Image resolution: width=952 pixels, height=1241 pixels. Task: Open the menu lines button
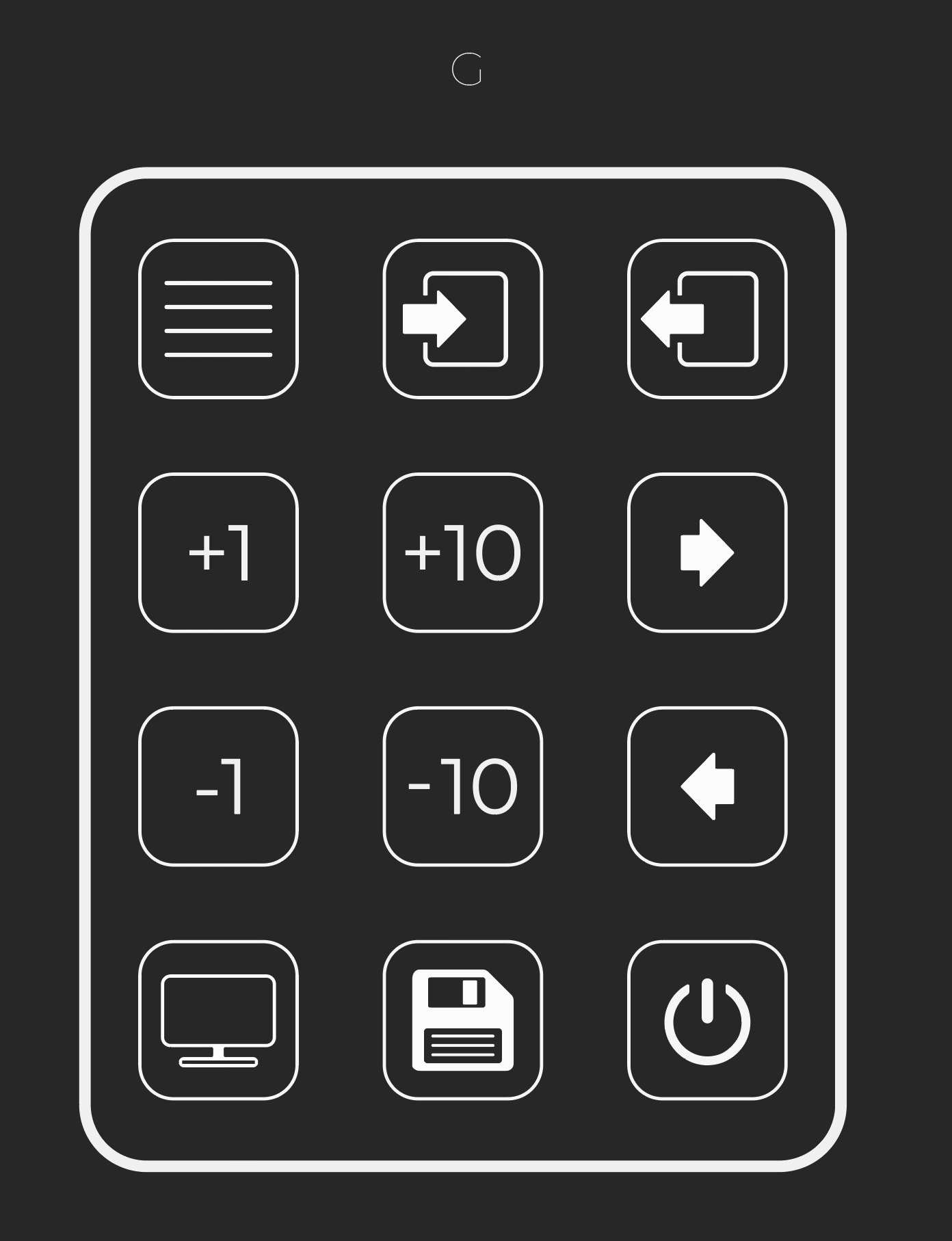(x=218, y=319)
